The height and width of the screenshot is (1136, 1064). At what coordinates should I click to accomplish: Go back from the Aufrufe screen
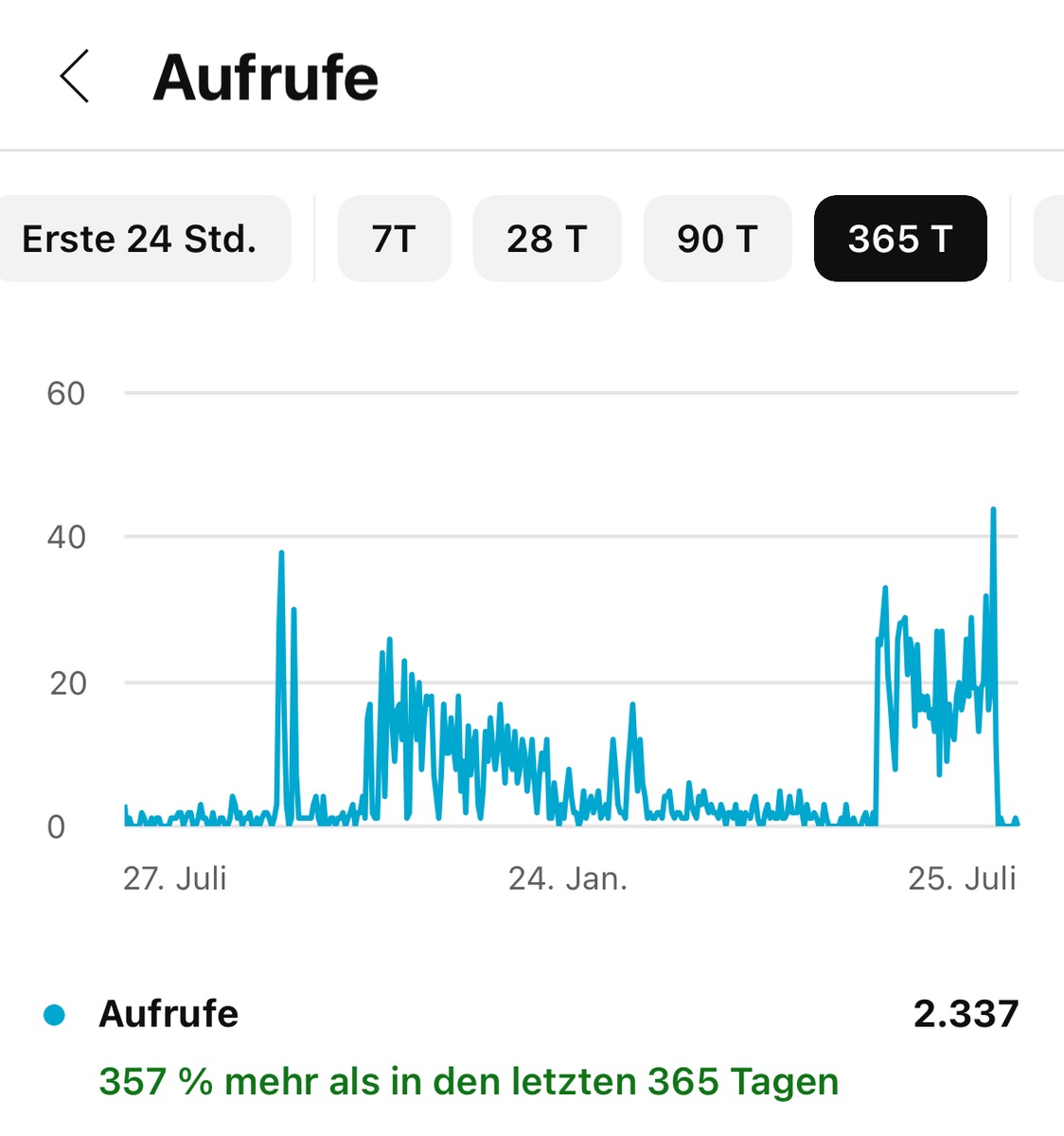[x=75, y=77]
